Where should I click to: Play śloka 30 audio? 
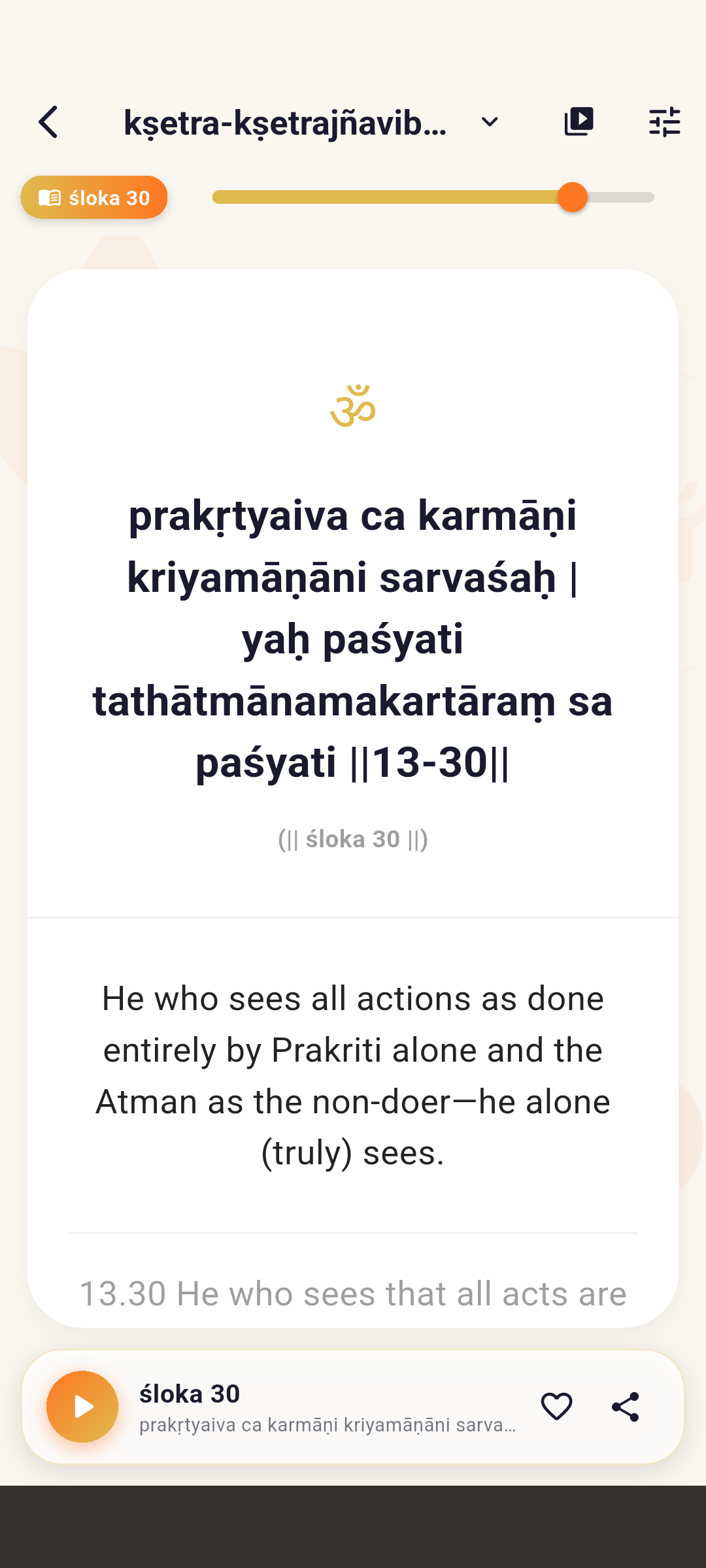tap(82, 1407)
